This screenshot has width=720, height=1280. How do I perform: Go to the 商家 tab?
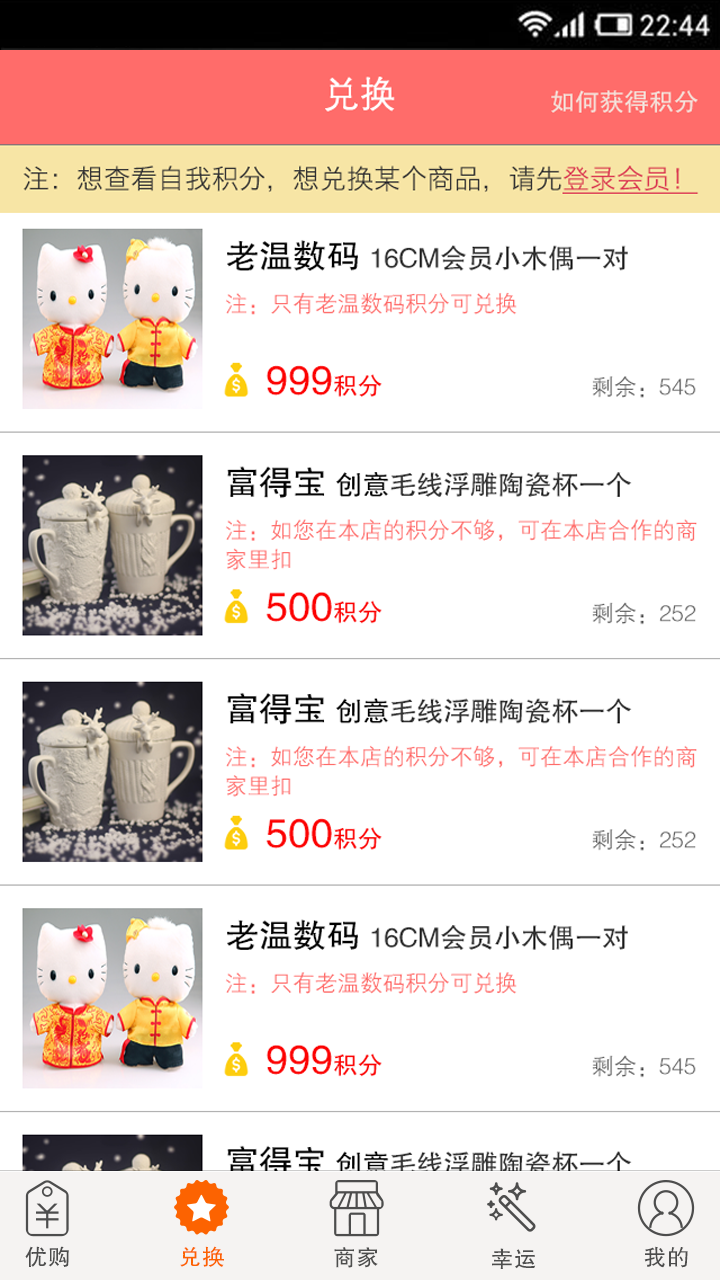tap(357, 1224)
